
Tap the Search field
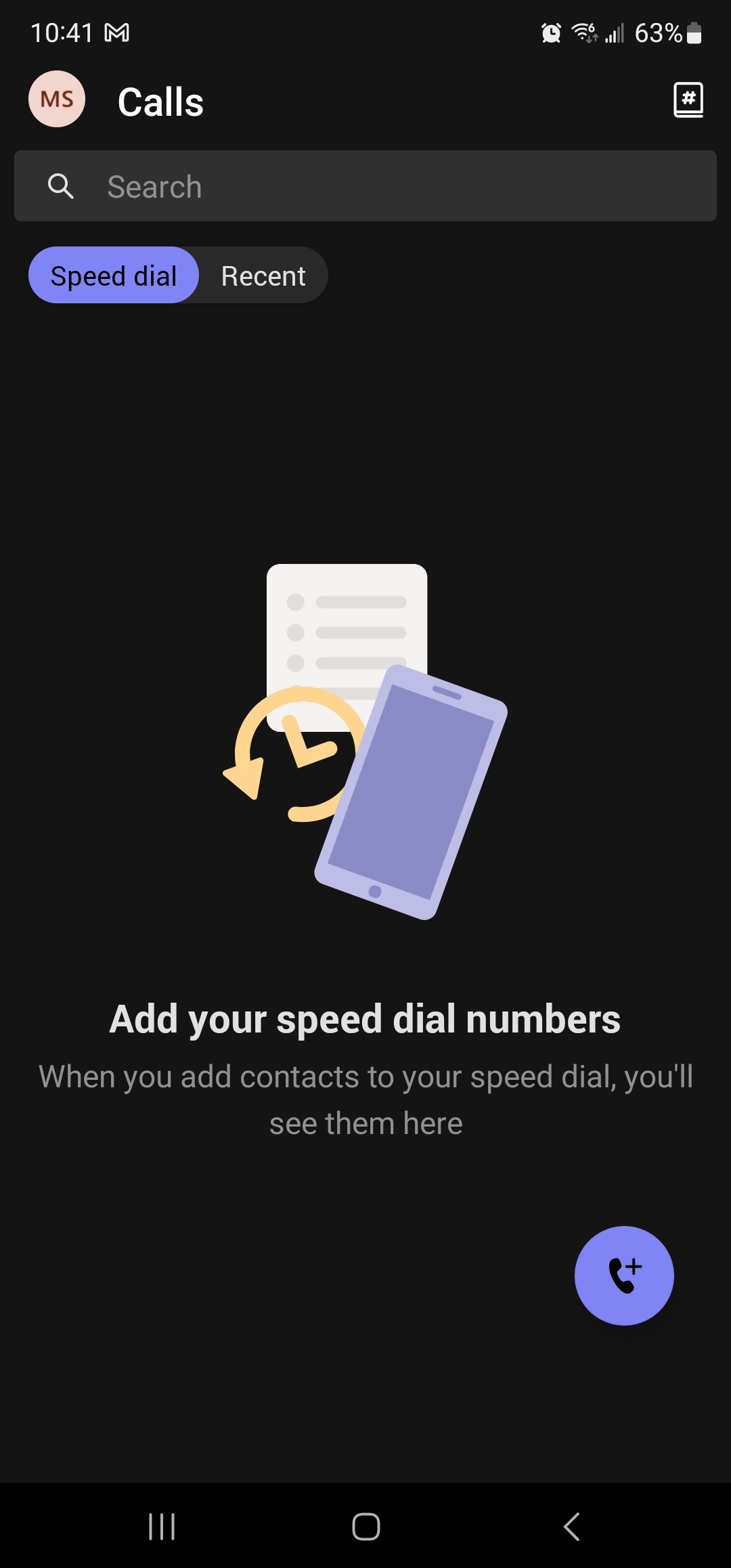pyautogui.click(x=365, y=186)
